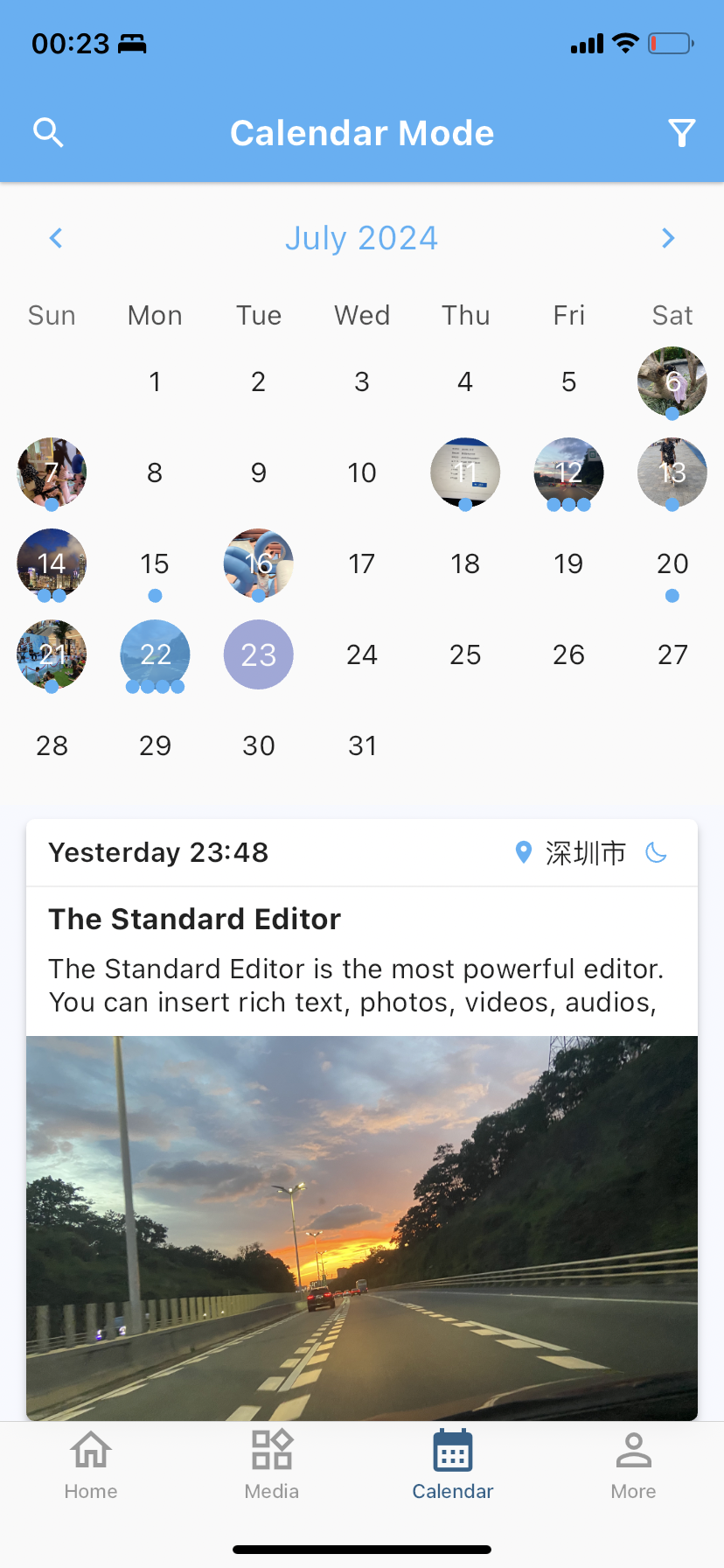The image size is (724, 1568).
Task: Choose July 6 on the calendar
Action: (x=672, y=381)
